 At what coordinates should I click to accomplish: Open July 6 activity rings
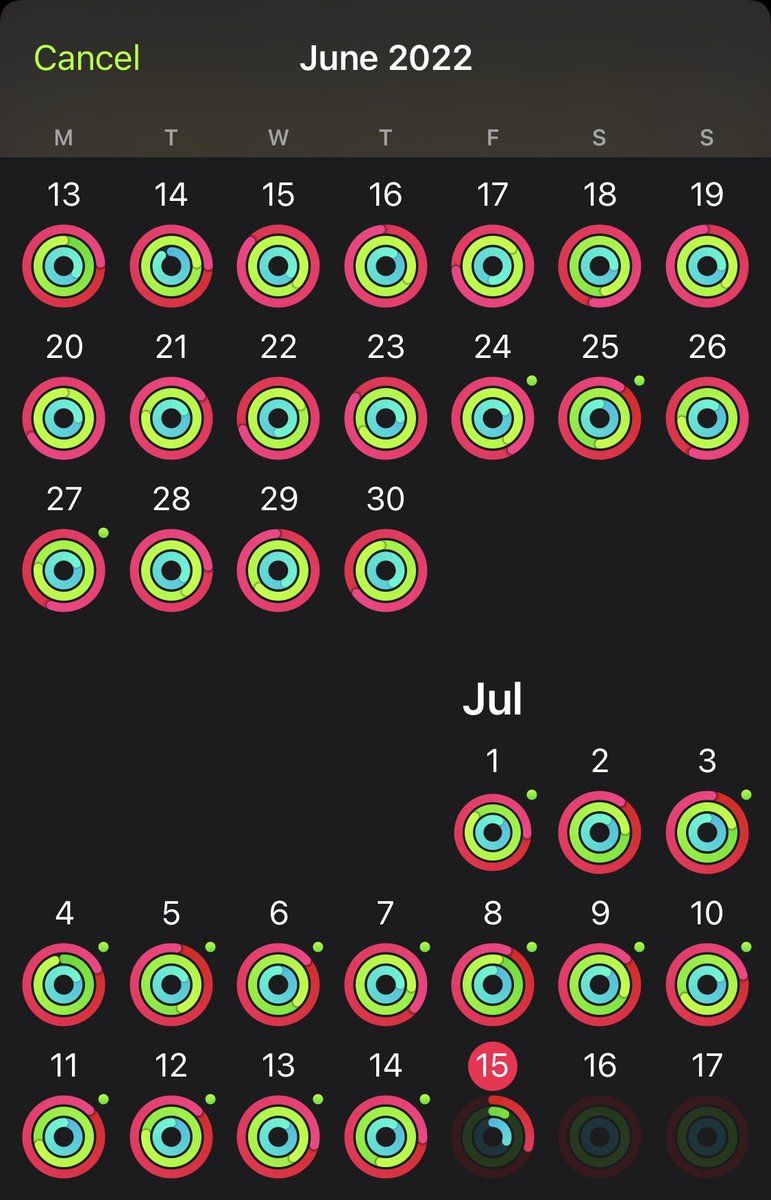[278, 984]
